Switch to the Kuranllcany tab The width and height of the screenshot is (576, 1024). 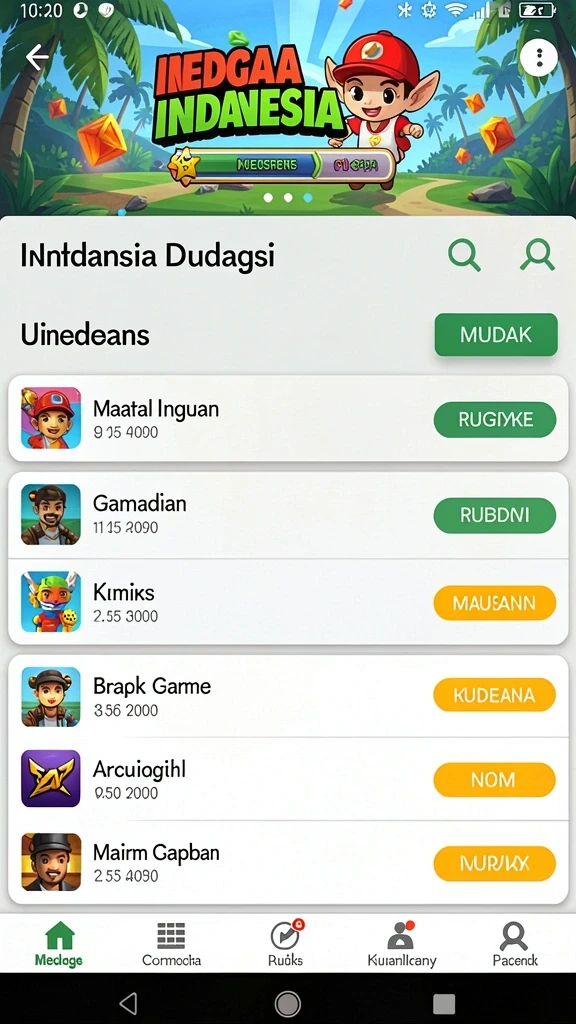[402, 944]
